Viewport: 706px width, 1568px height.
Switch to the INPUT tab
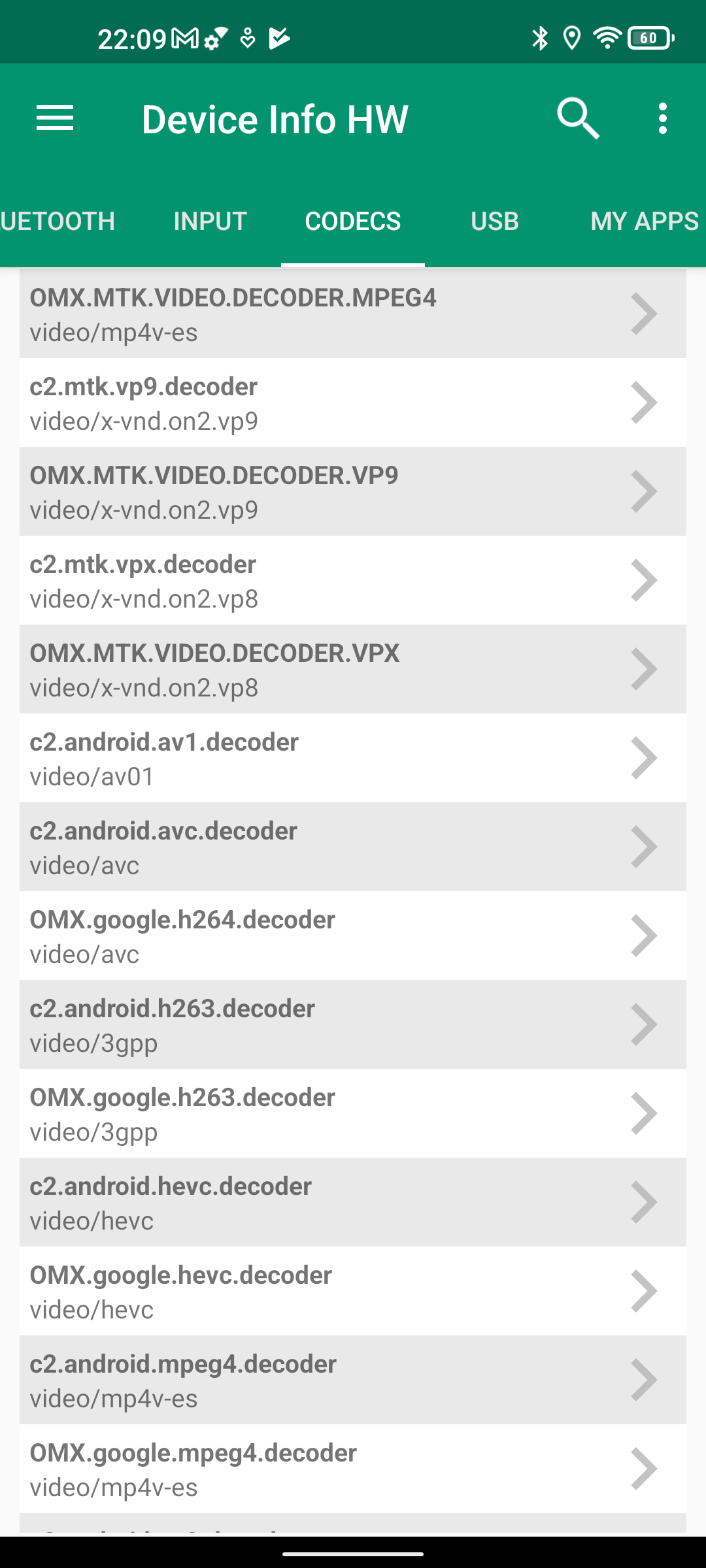point(210,221)
